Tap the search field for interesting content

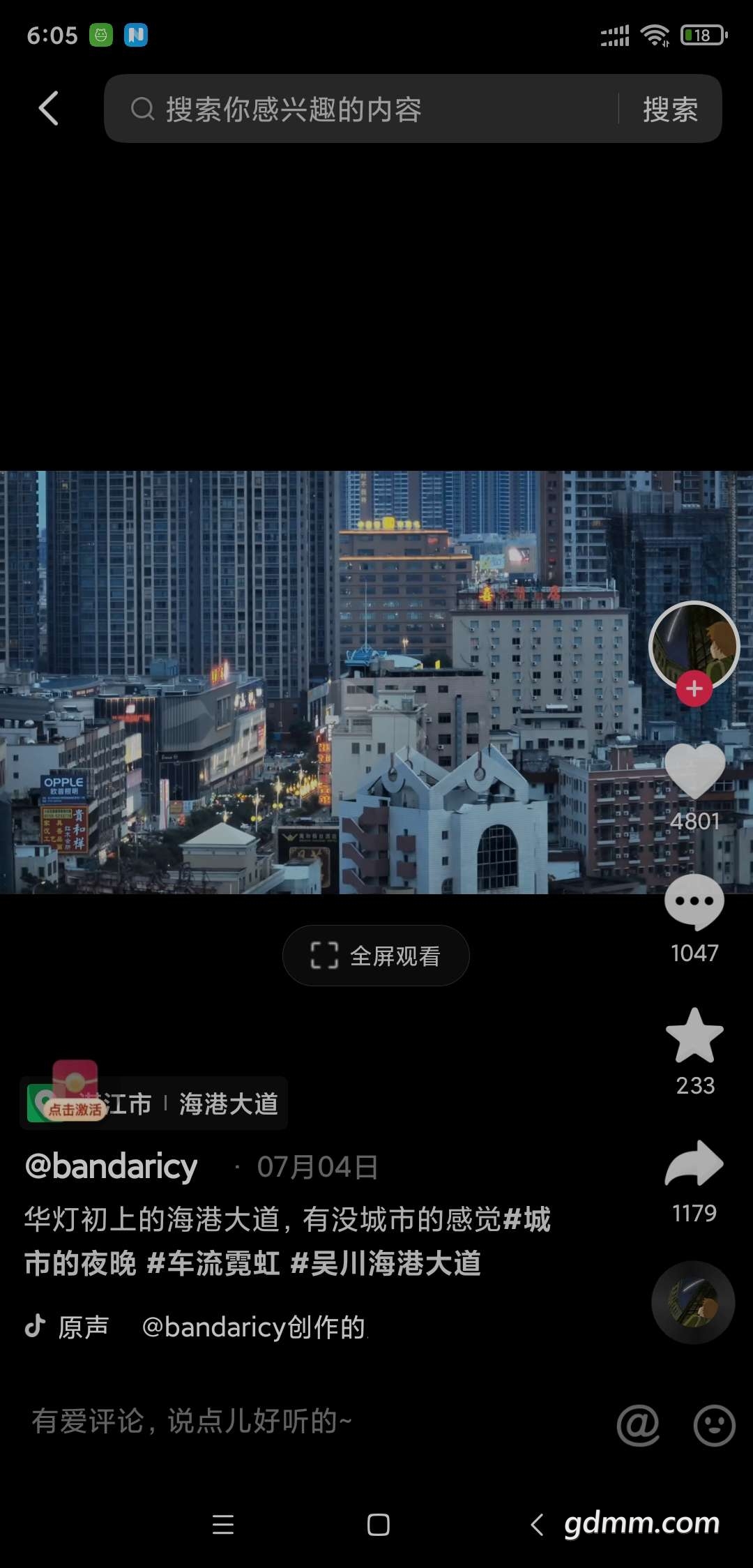[363, 110]
